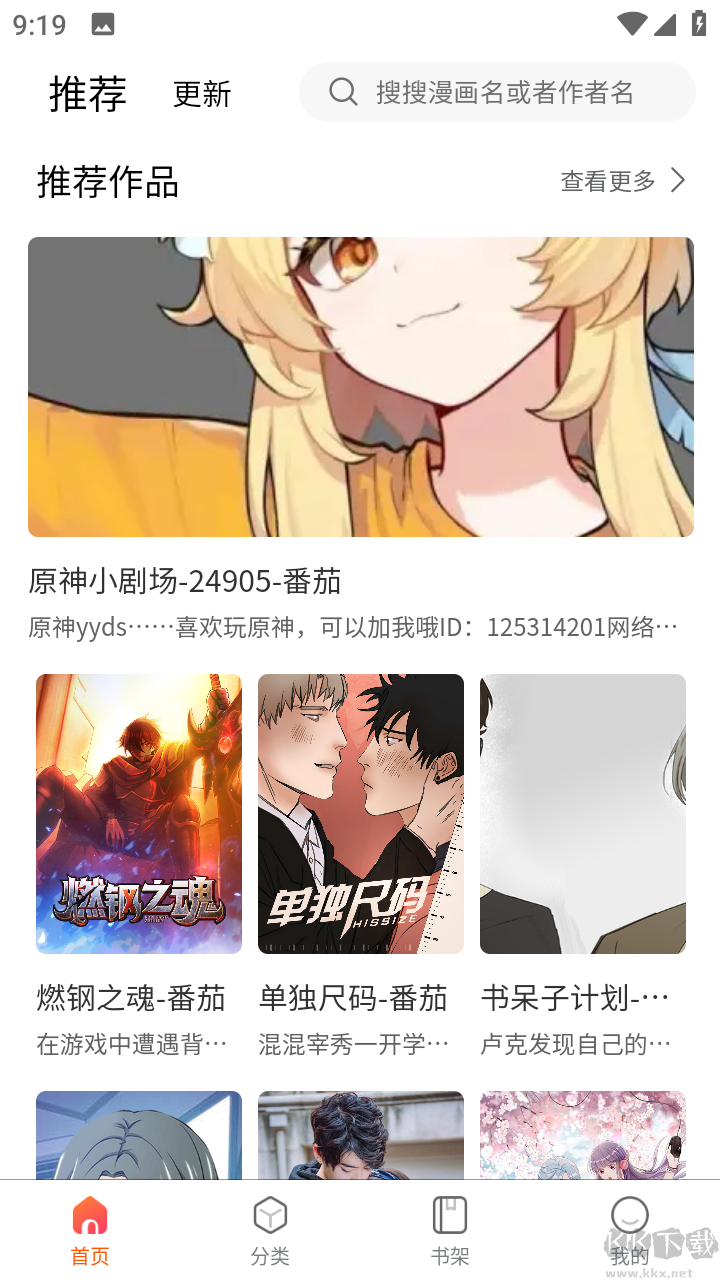Tap the large featured banner image
720x1280 pixels.
click(360, 387)
